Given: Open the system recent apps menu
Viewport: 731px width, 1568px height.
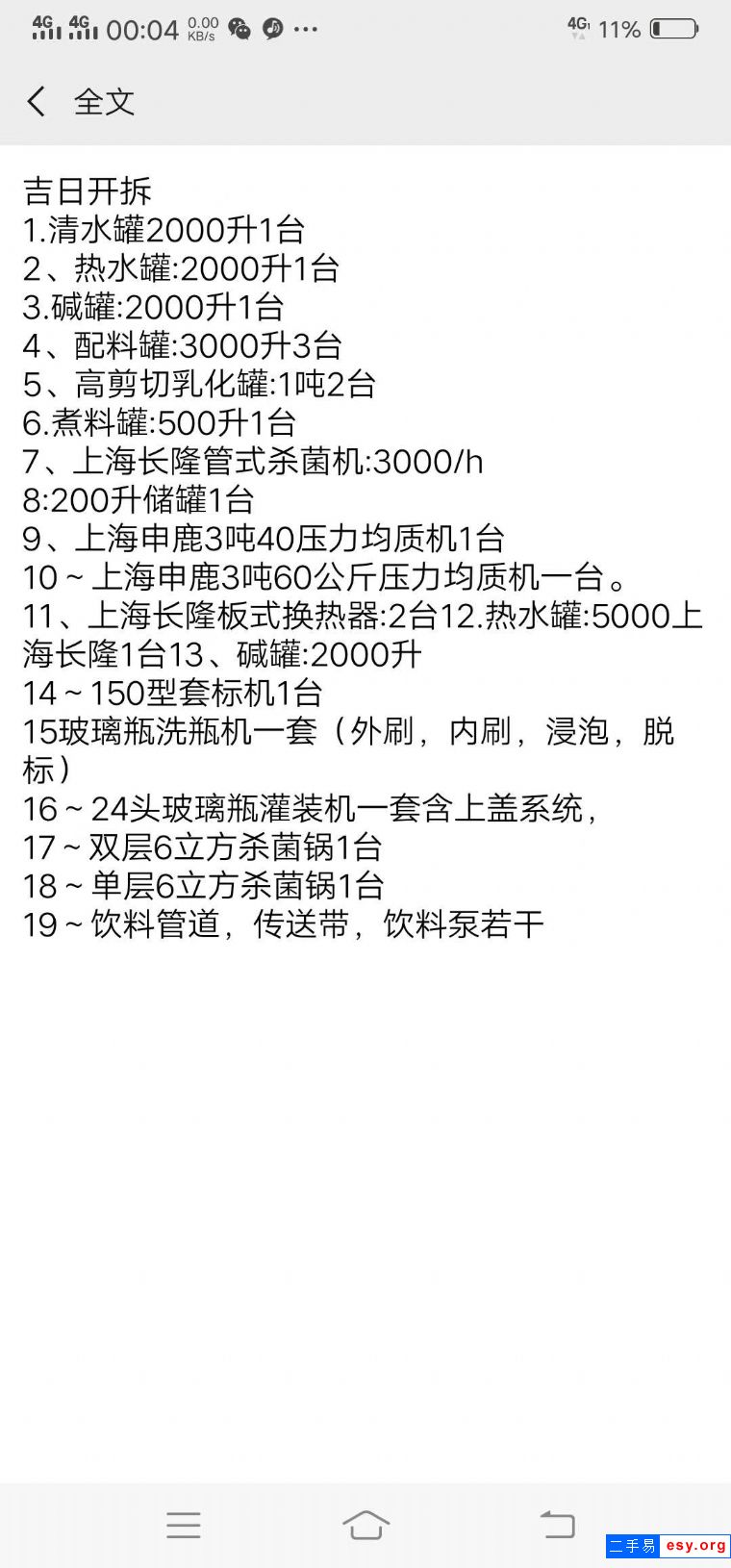Looking at the screenshot, I should coord(183,1525).
